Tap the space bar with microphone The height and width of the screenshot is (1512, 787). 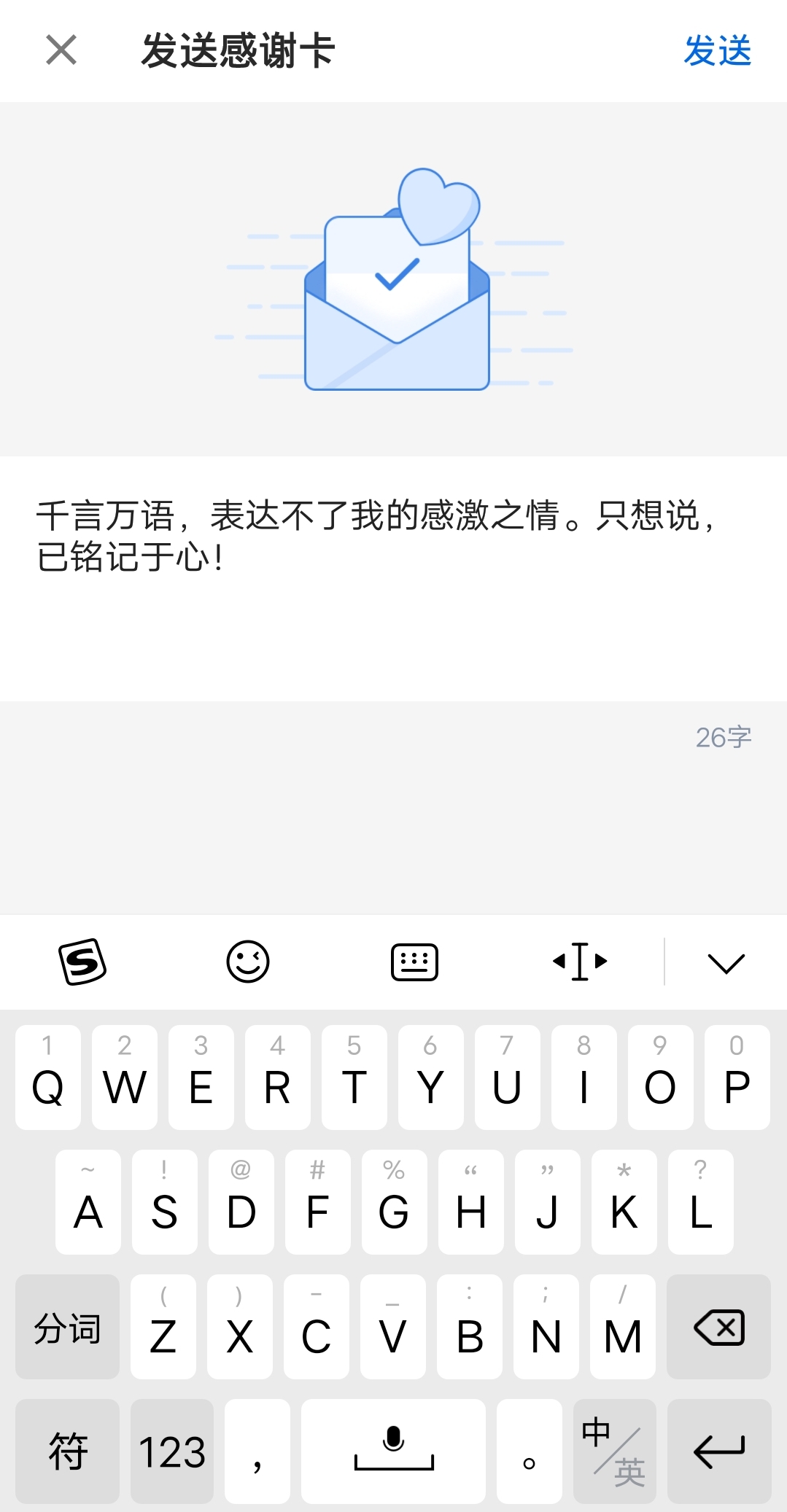tap(393, 1451)
